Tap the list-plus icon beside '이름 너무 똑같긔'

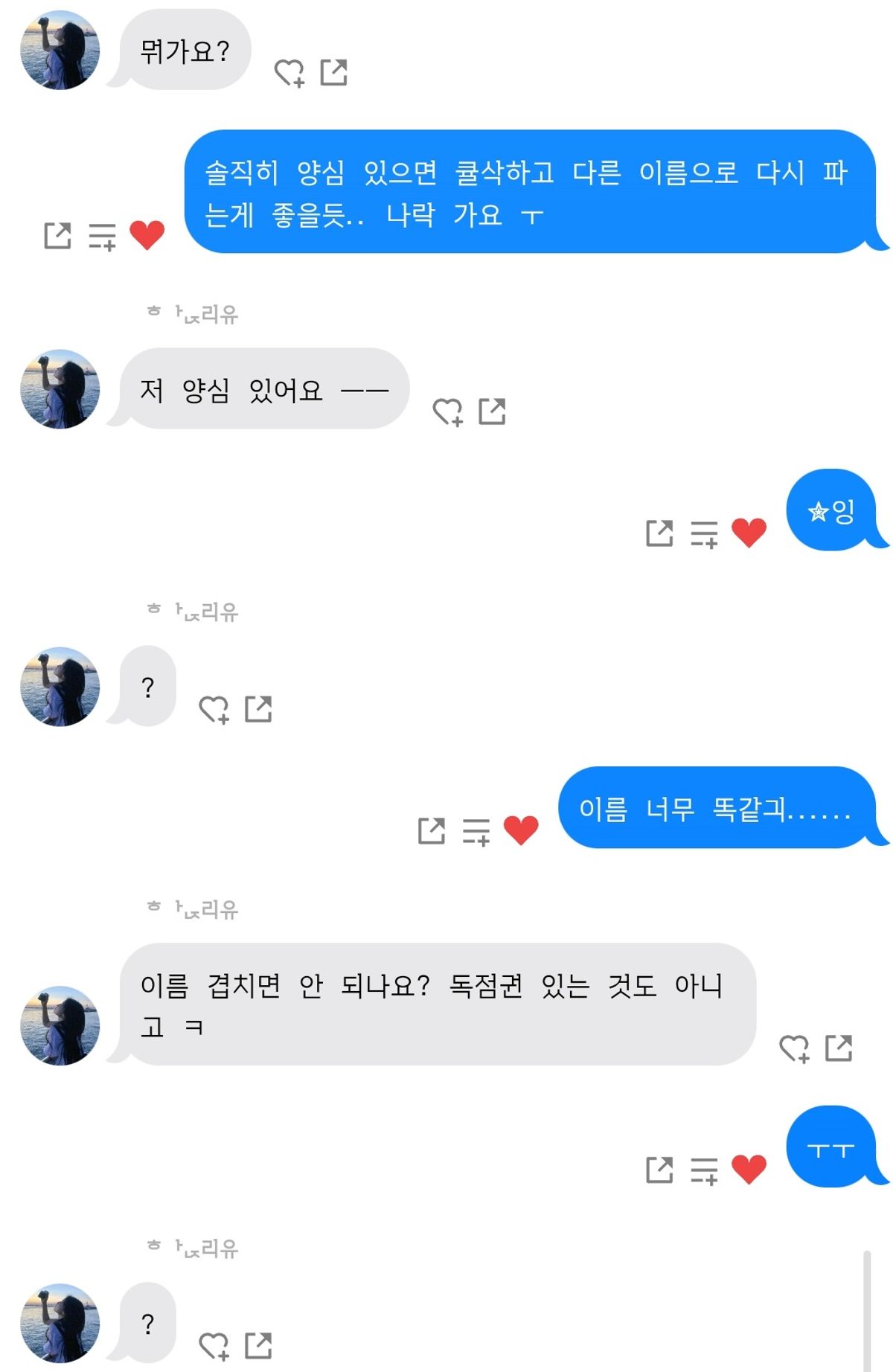476,832
